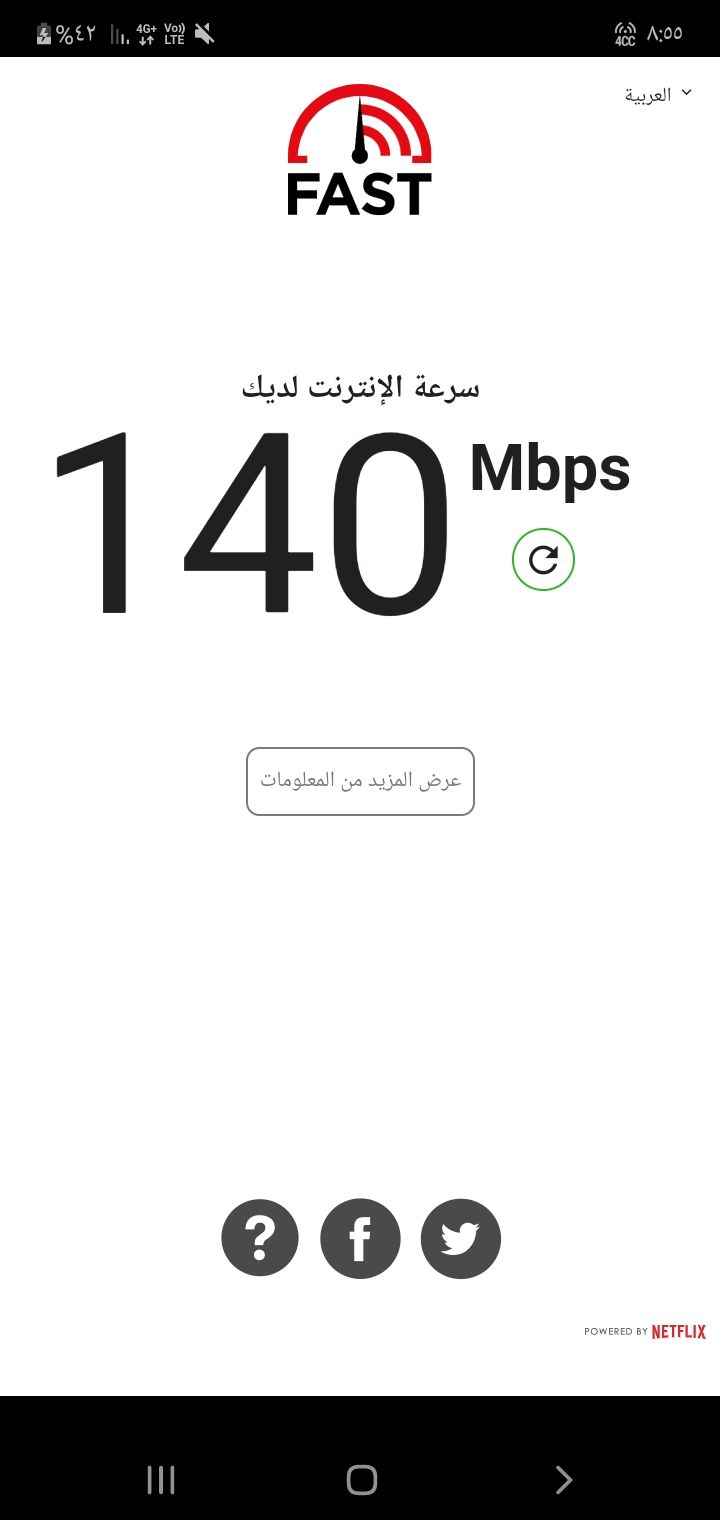This screenshot has height=1520, width=720.
Task: Open the العربية language selector
Action: pos(649,95)
